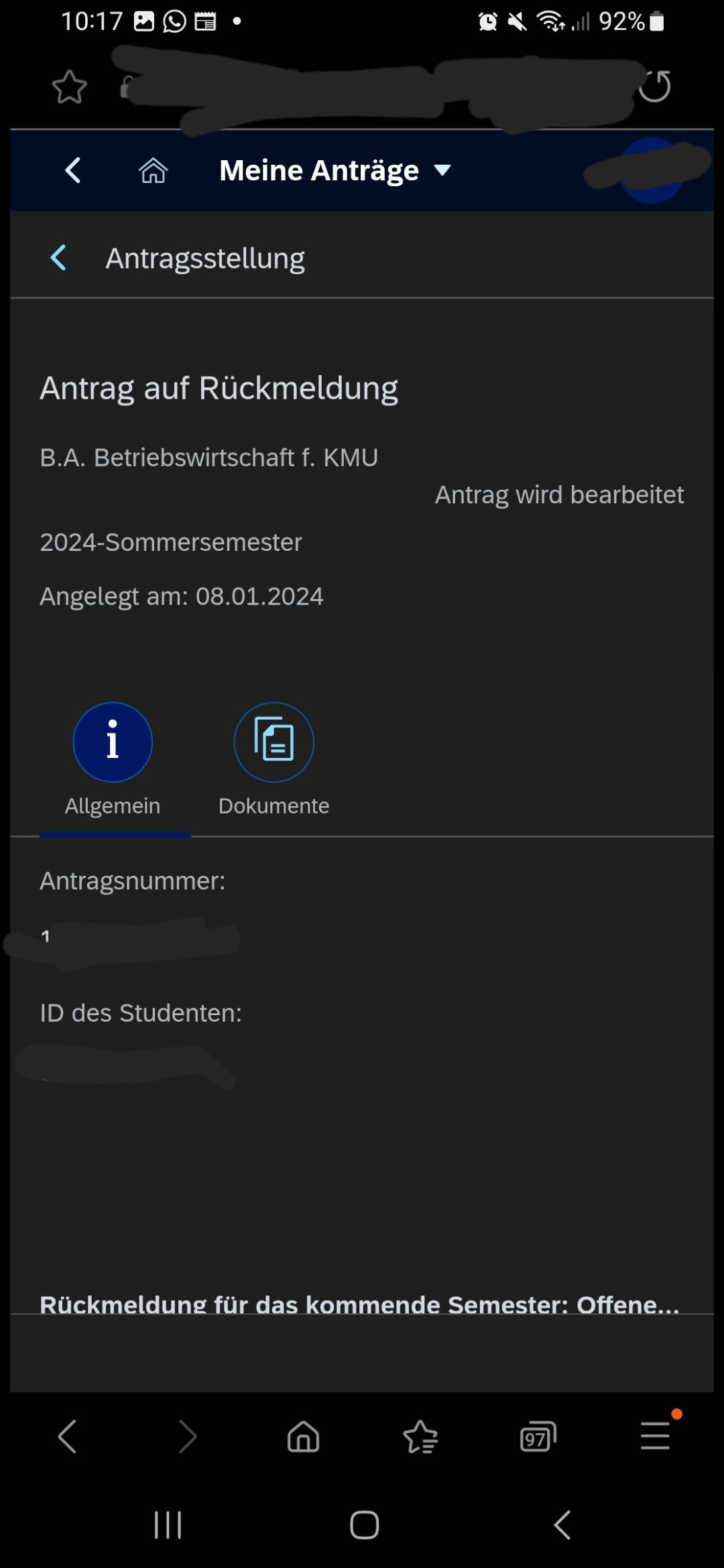The width and height of the screenshot is (724, 1568).
Task: Open the browser home page
Action: click(303, 1437)
